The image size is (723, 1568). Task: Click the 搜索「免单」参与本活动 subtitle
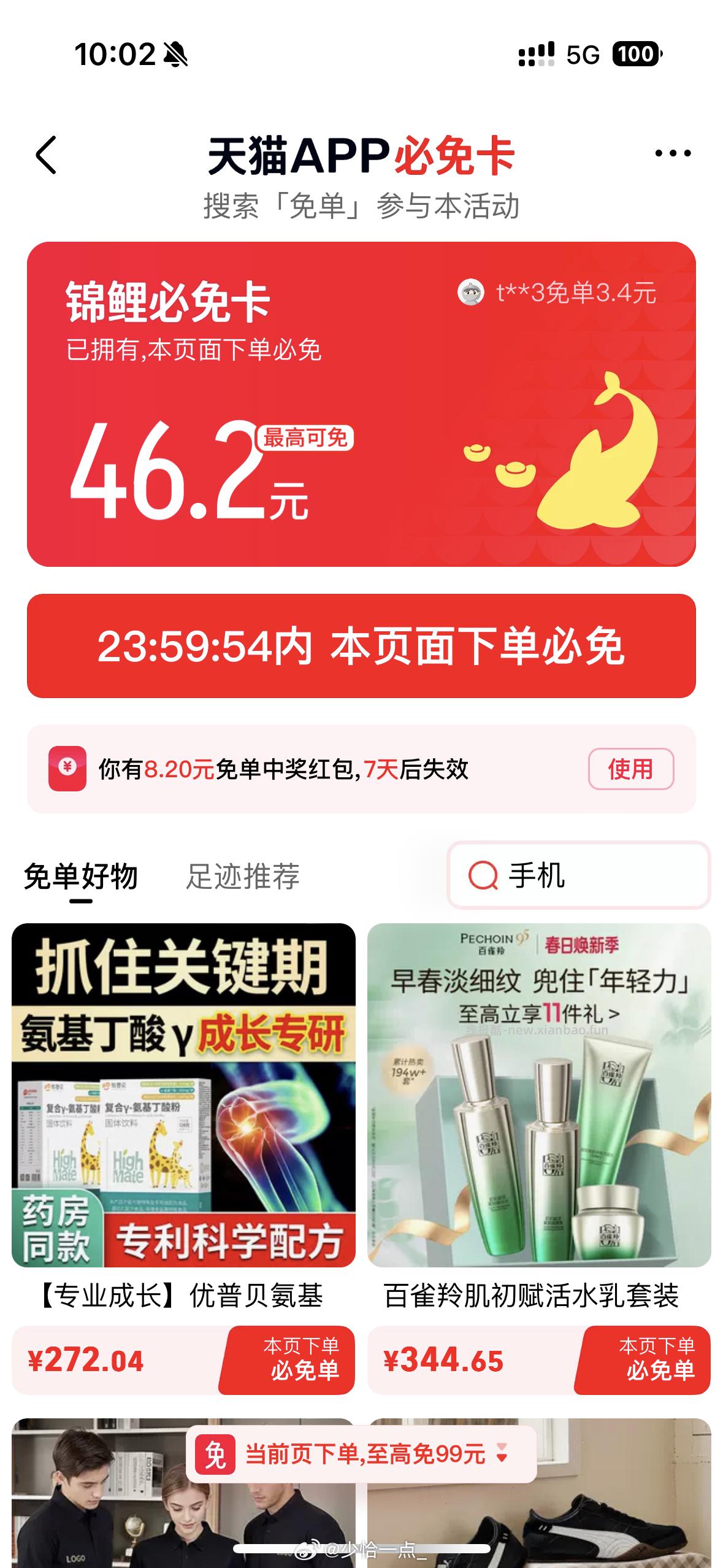pos(361,206)
